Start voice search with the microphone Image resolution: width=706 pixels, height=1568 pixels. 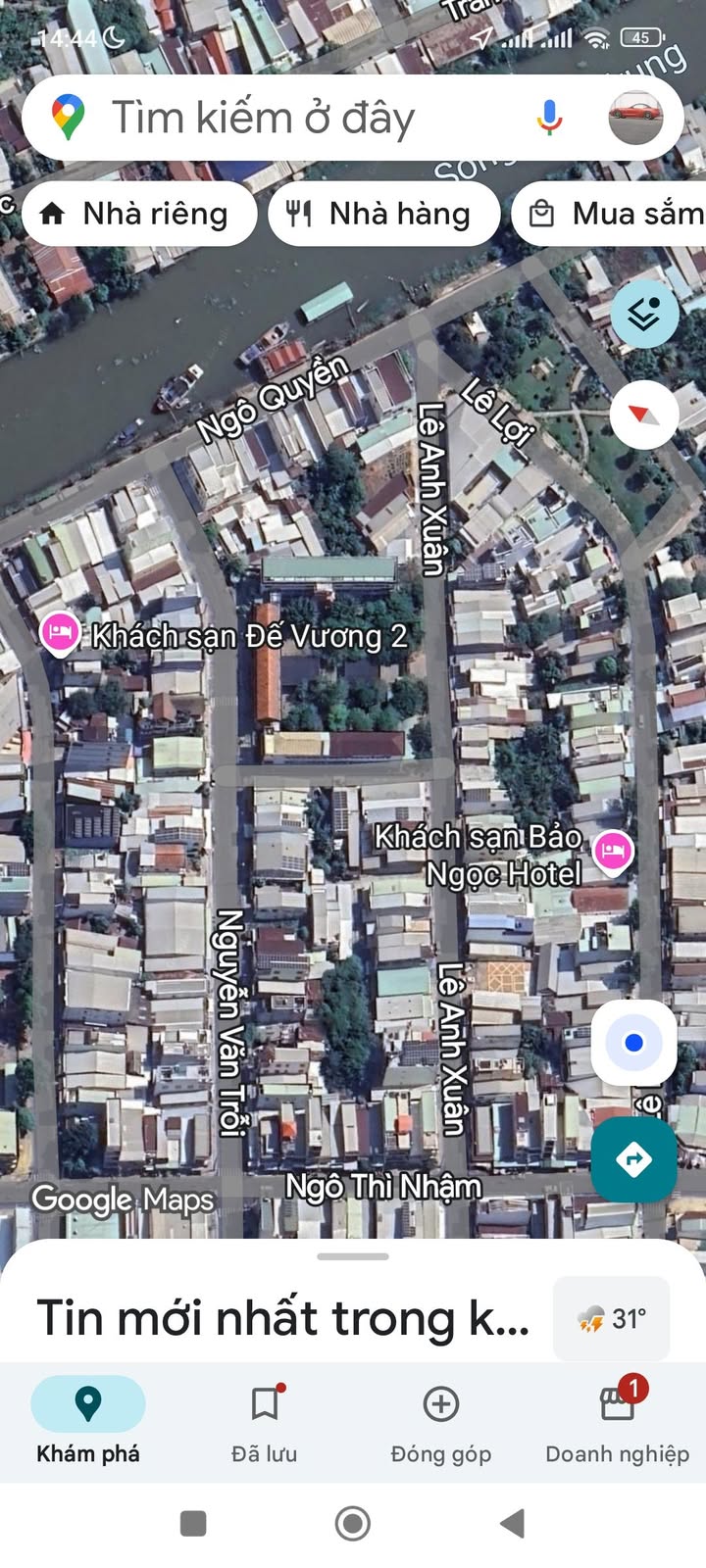coord(550,118)
